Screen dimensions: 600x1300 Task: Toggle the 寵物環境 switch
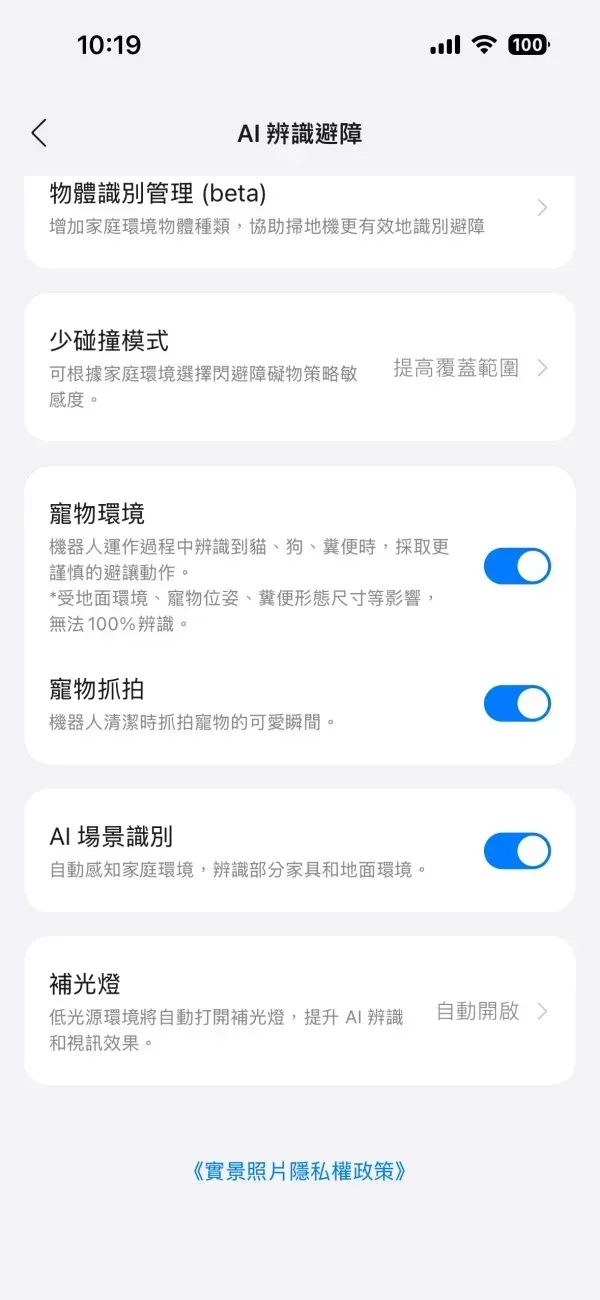click(x=517, y=566)
